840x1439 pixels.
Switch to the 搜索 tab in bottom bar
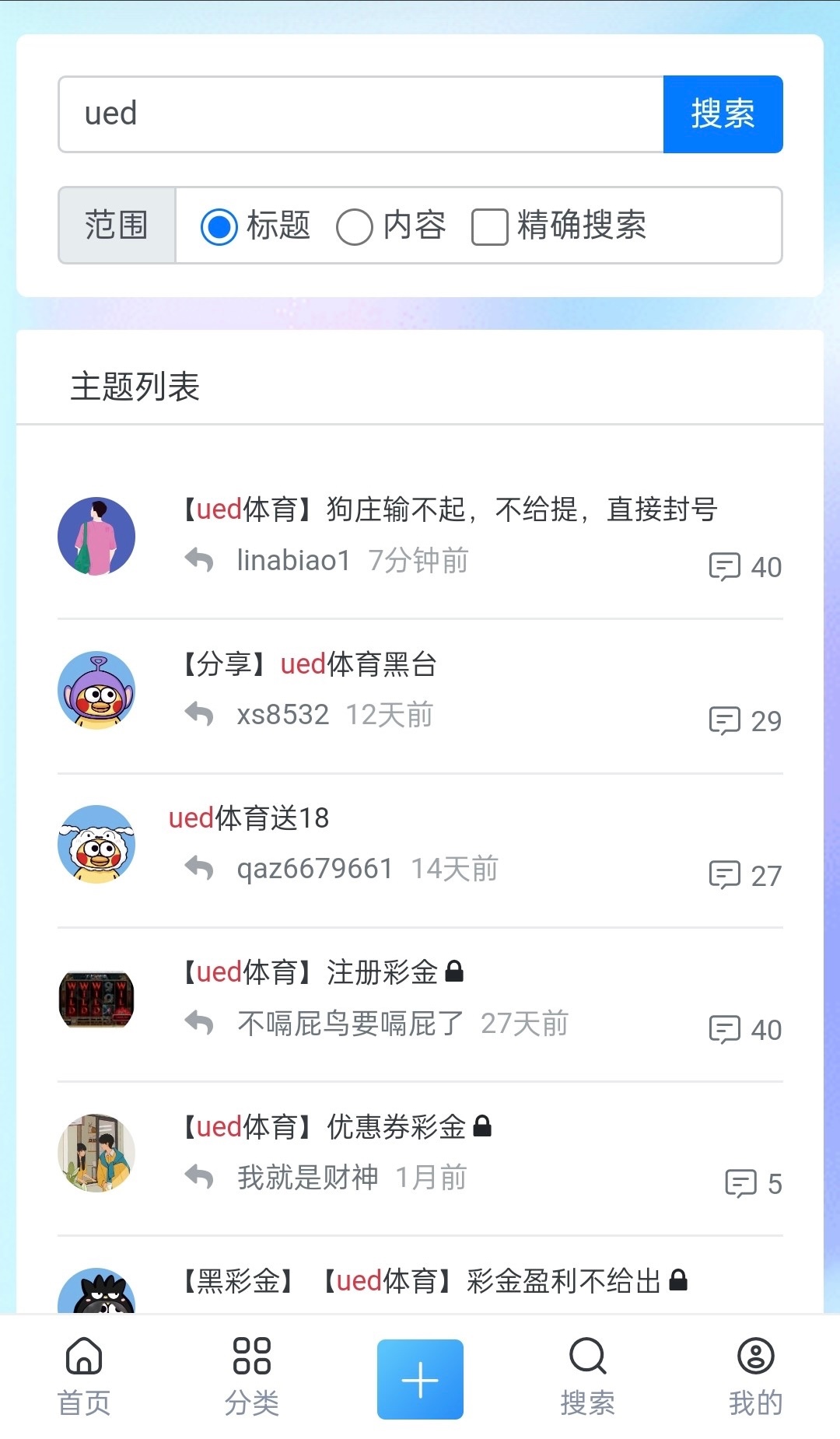[x=588, y=1377]
